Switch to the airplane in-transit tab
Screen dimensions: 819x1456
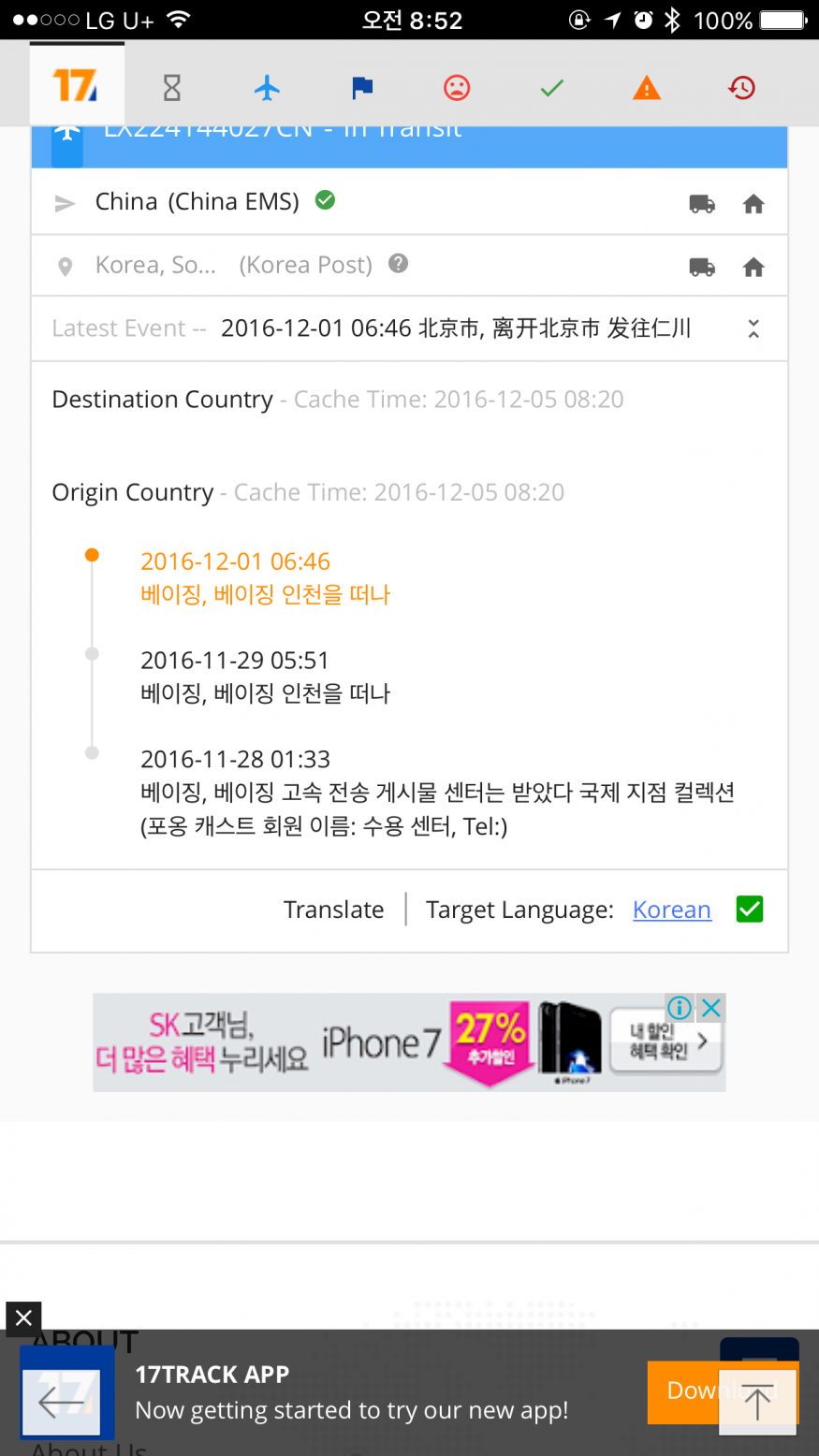(x=268, y=88)
